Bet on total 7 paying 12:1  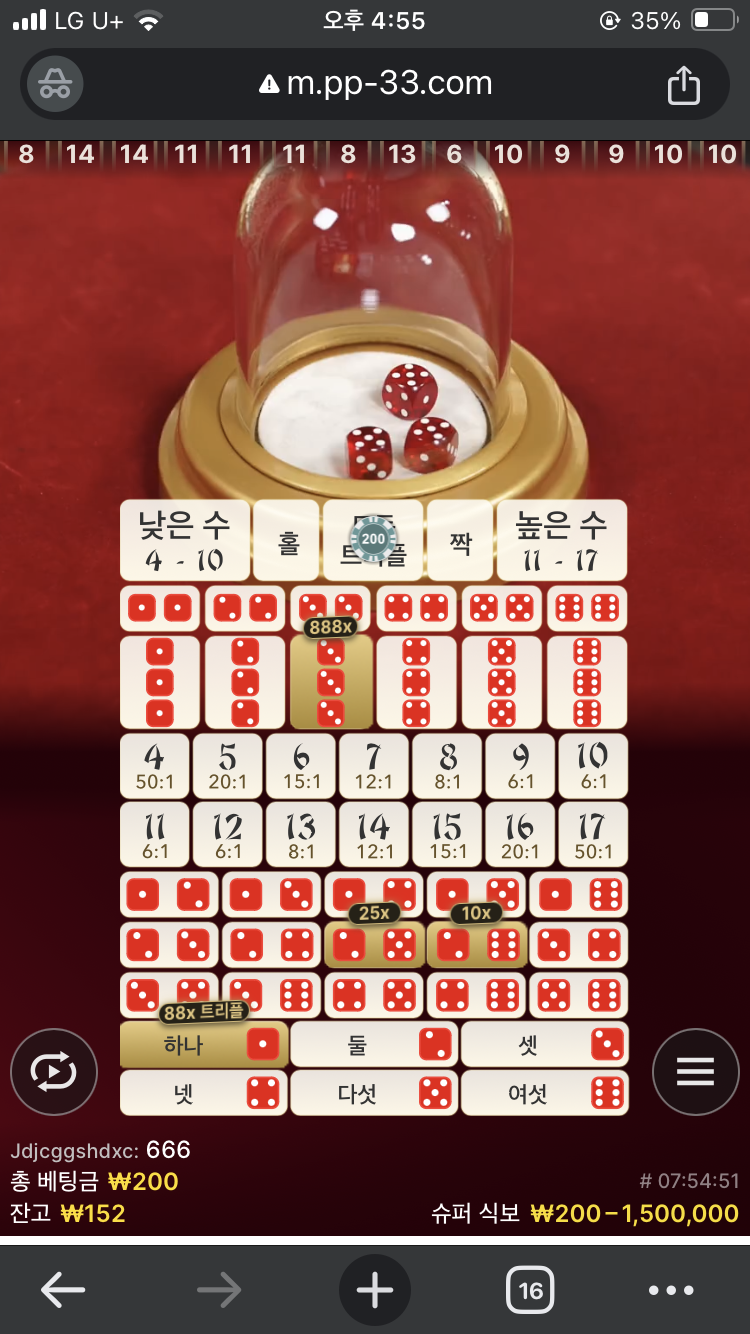tap(373, 766)
